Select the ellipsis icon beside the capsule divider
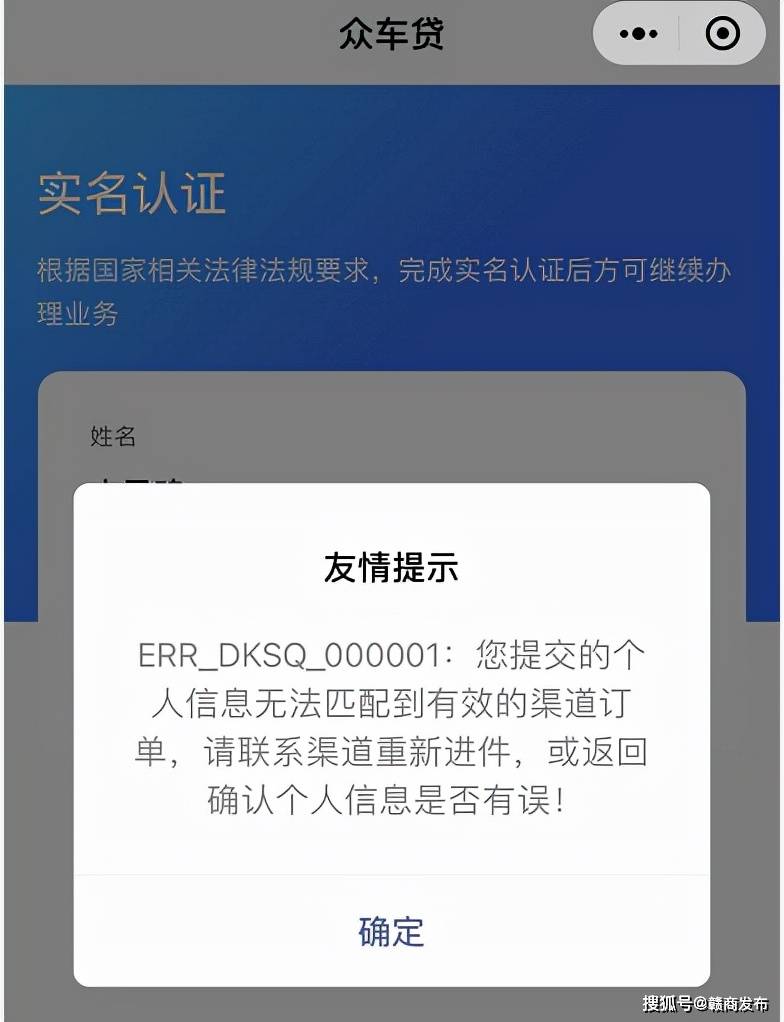The width and height of the screenshot is (784, 1022). [x=636, y=34]
